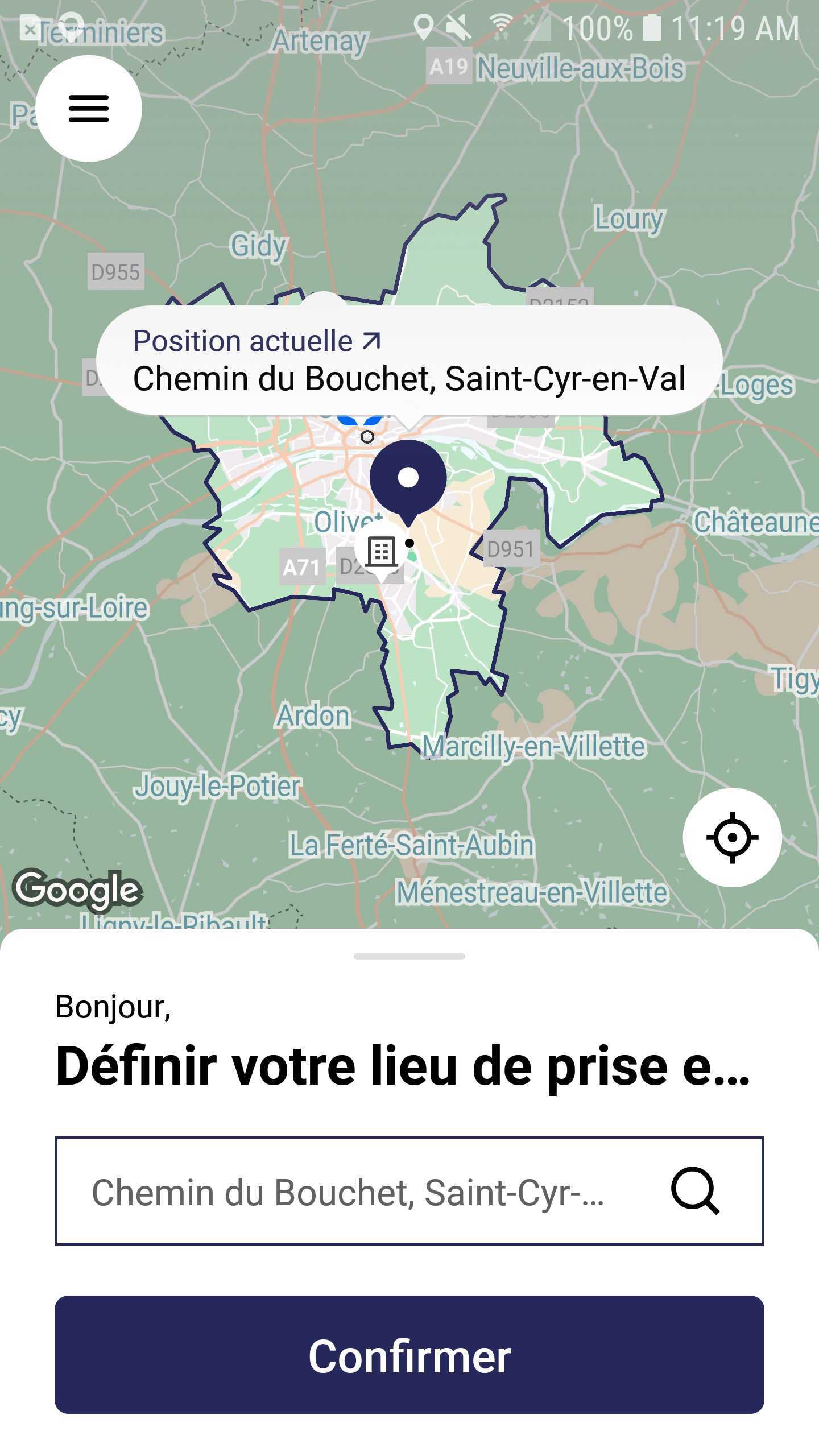Tap the Confirmer button
The width and height of the screenshot is (819, 1456).
(409, 1355)
